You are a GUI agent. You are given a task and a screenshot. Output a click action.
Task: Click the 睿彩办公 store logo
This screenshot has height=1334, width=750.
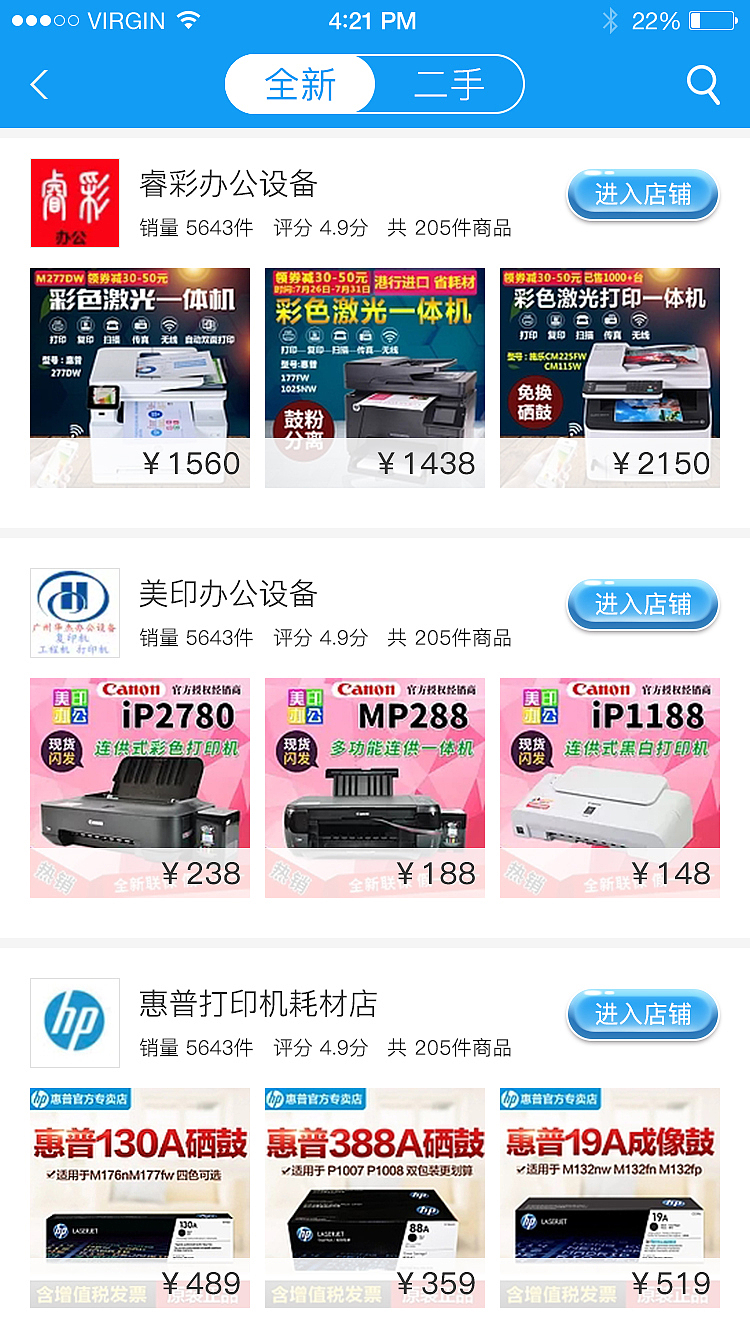(74, 202)
